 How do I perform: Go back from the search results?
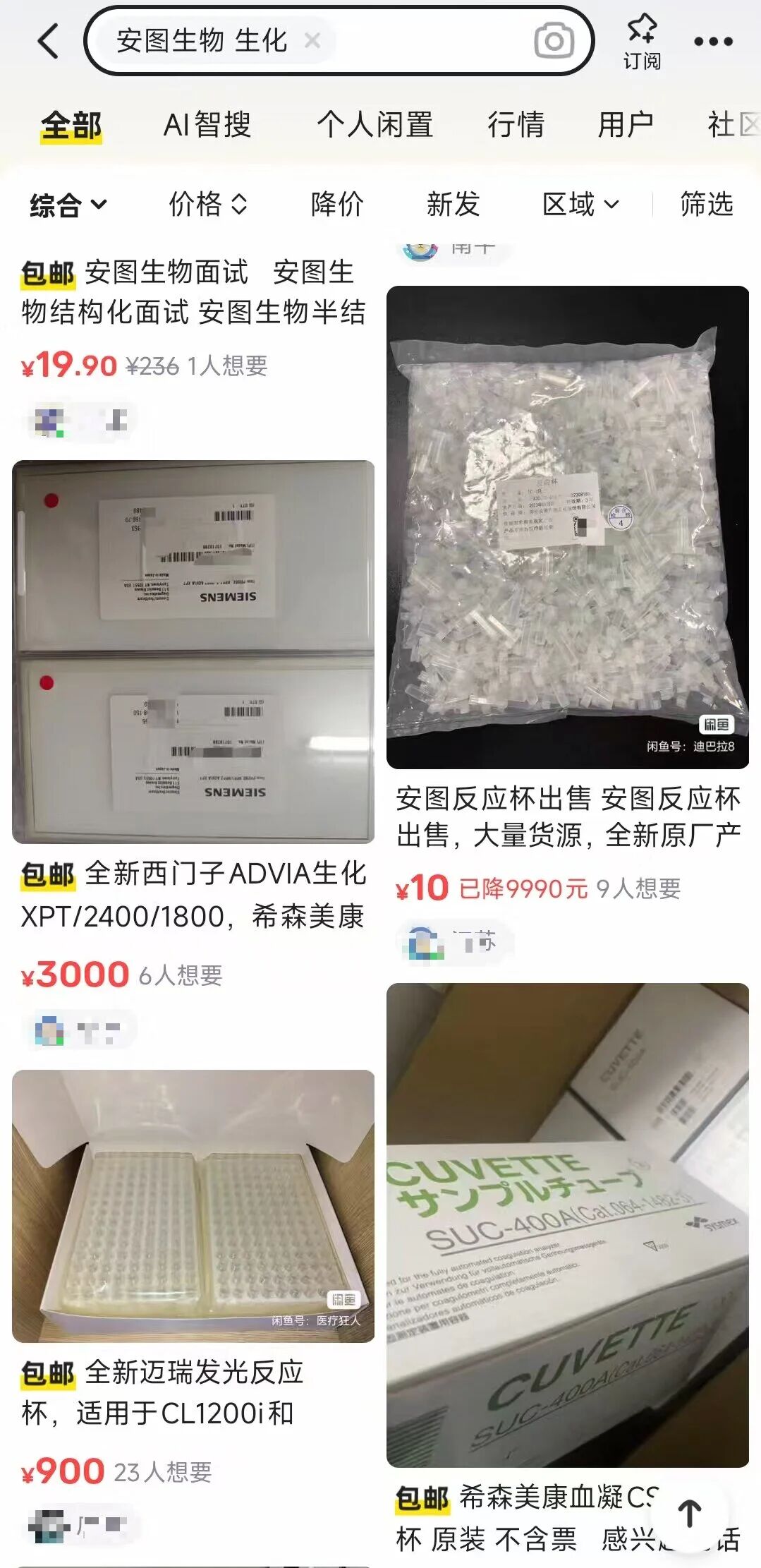48,41
